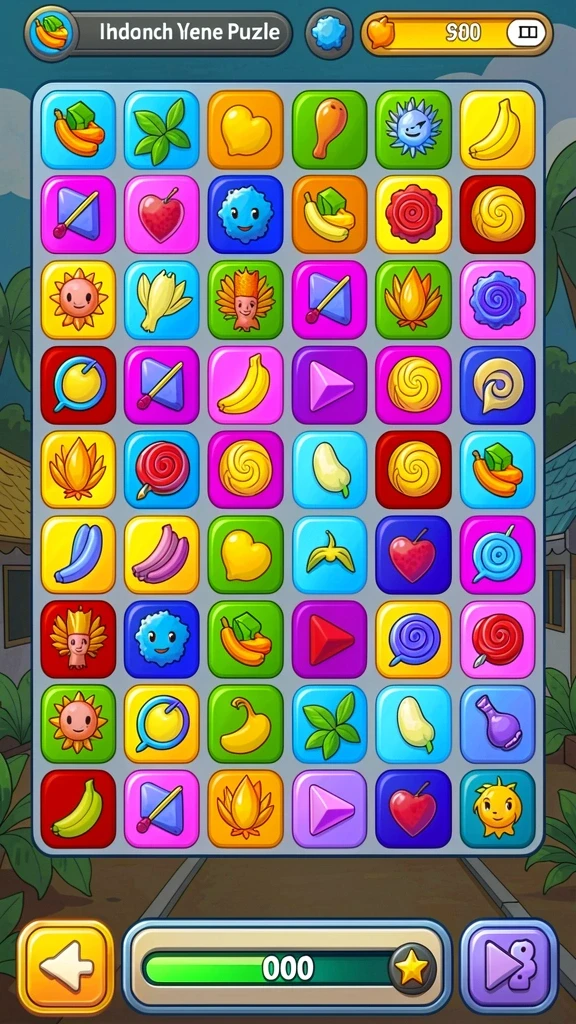Tap the yellow gourd on green tile
Screen dimensions: 576x1024
pyautogui.click(x=246, y=724)
